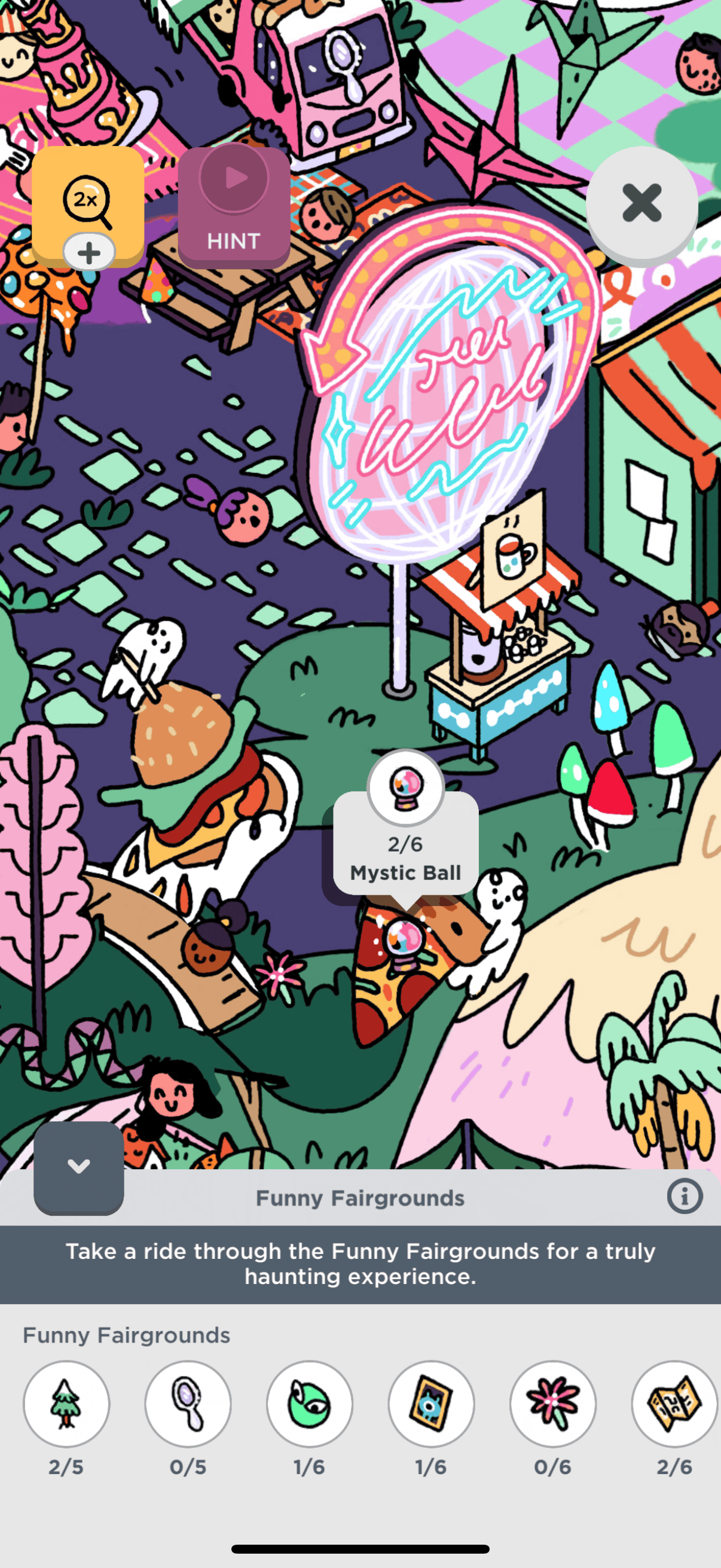721x1568 pixels.
Task: Select the pink flower item showing 0/6
Action: [x=552, y=1404]
